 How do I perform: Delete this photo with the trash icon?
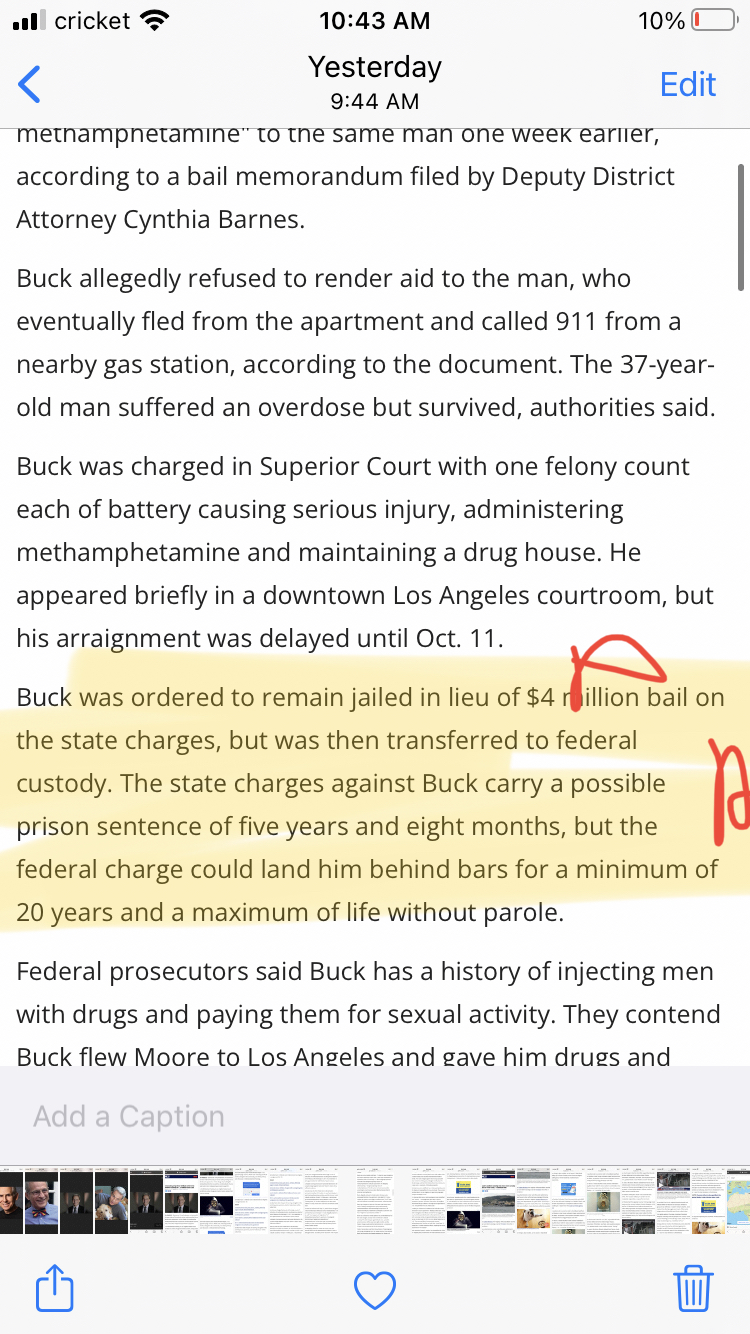point(693,1288)
